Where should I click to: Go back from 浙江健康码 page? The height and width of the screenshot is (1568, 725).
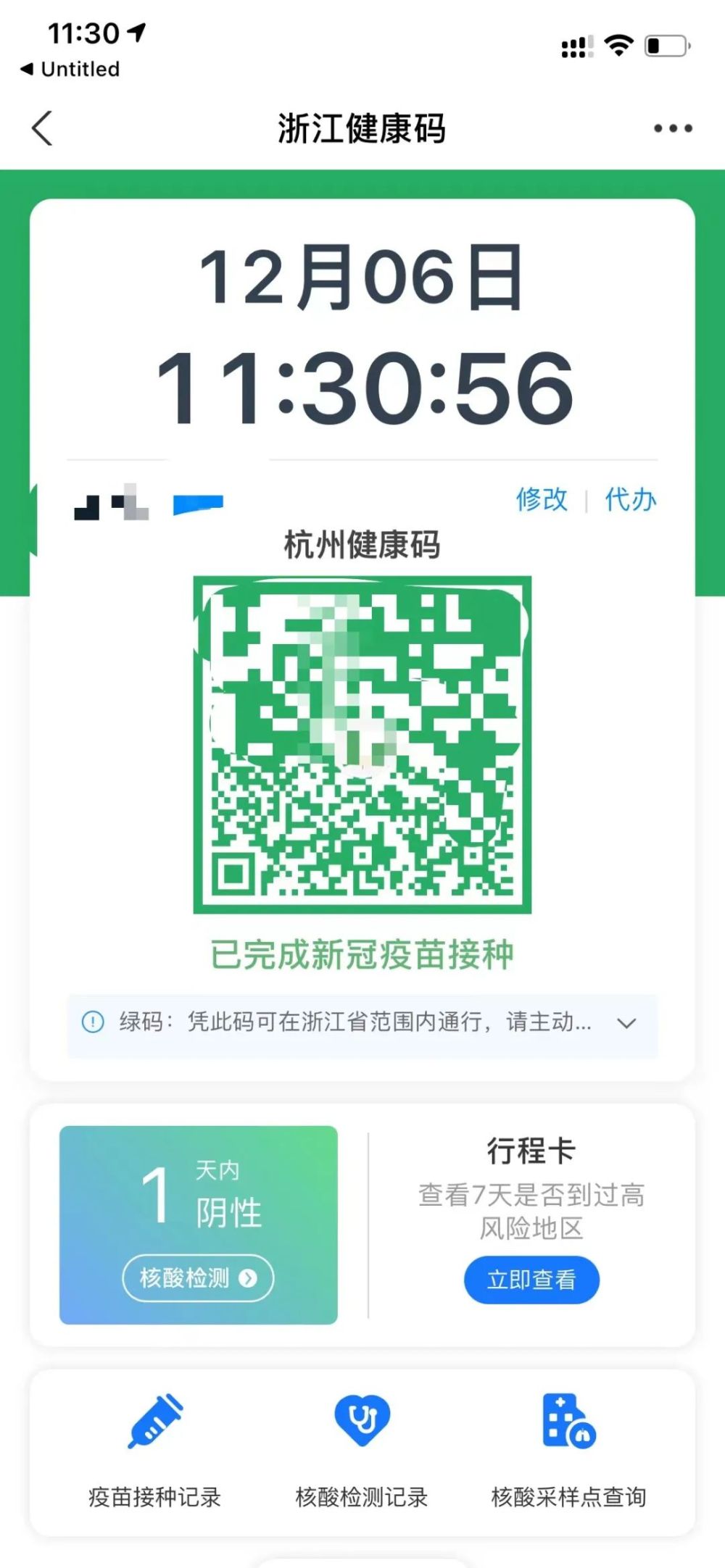tap(43, 129)
